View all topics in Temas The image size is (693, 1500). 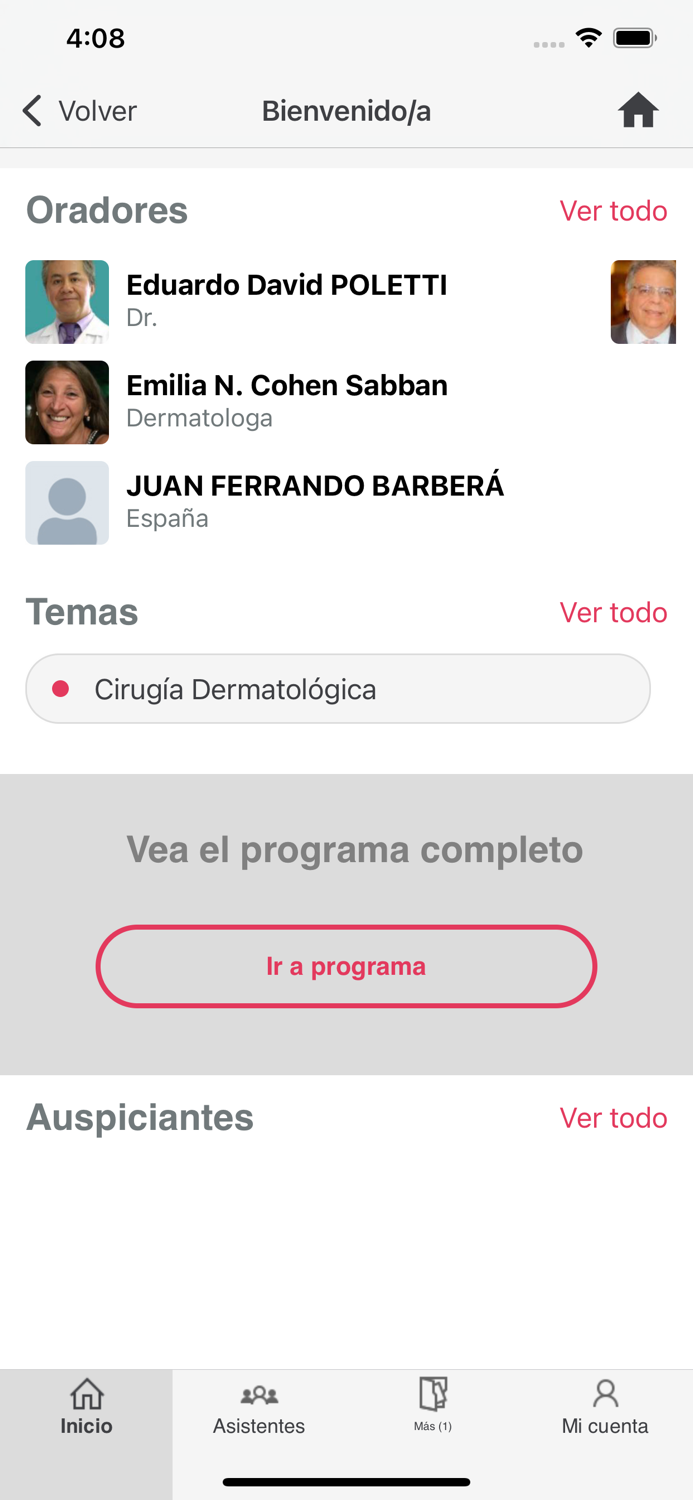613,612
